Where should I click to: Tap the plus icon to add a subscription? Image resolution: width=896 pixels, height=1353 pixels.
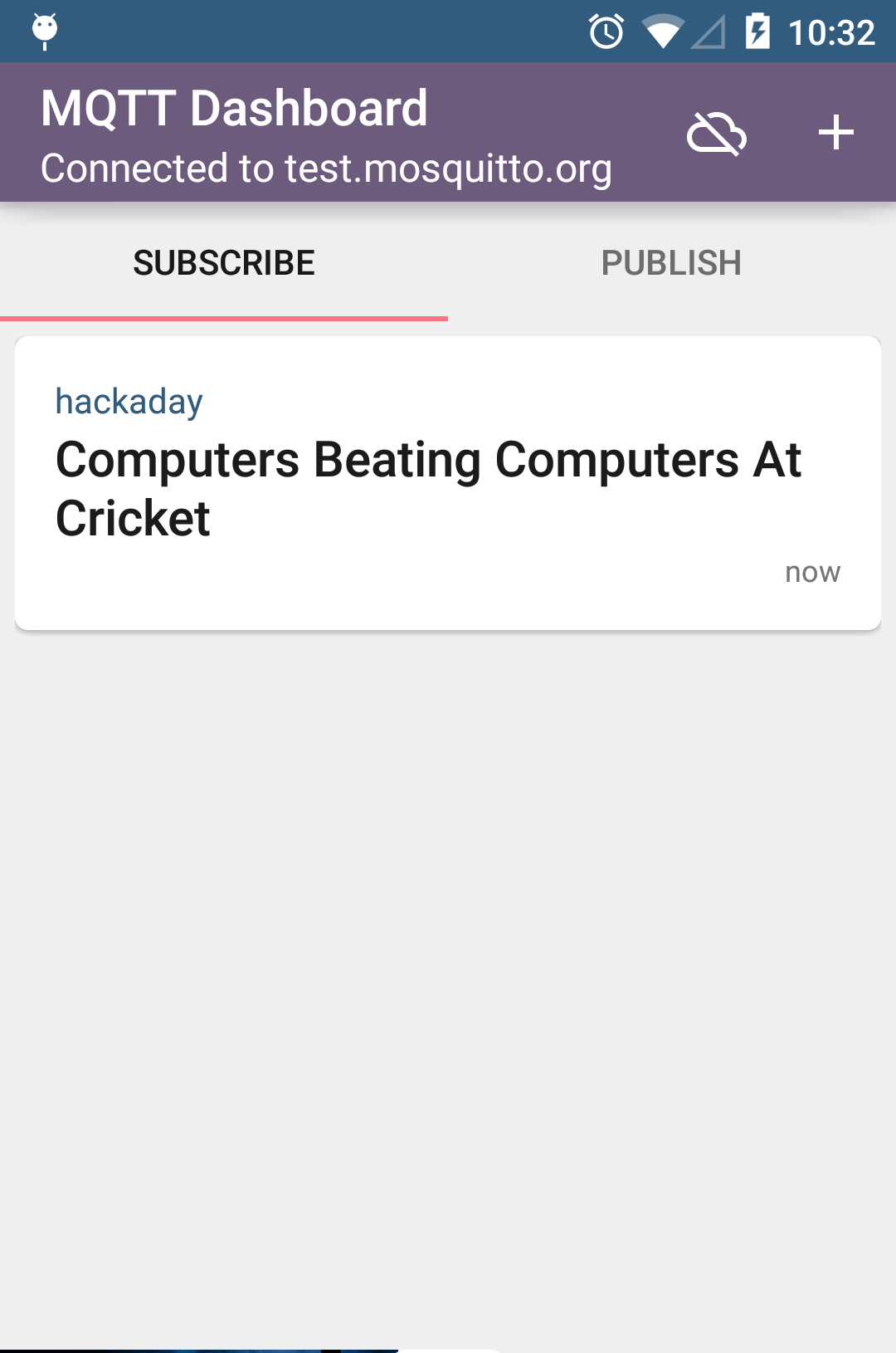click(836, 133)
